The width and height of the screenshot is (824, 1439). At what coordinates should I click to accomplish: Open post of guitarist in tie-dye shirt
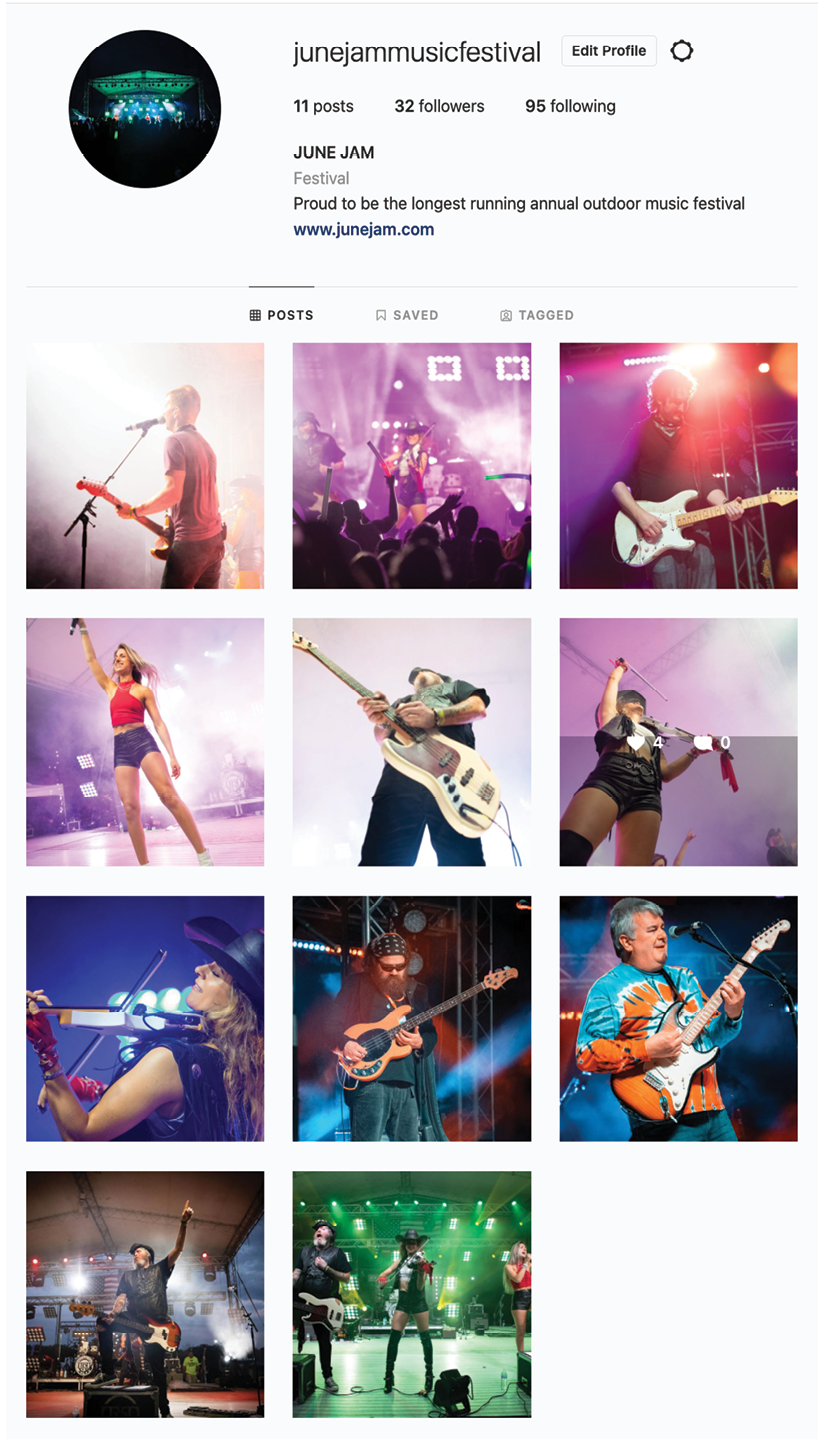click(679, 1018)
